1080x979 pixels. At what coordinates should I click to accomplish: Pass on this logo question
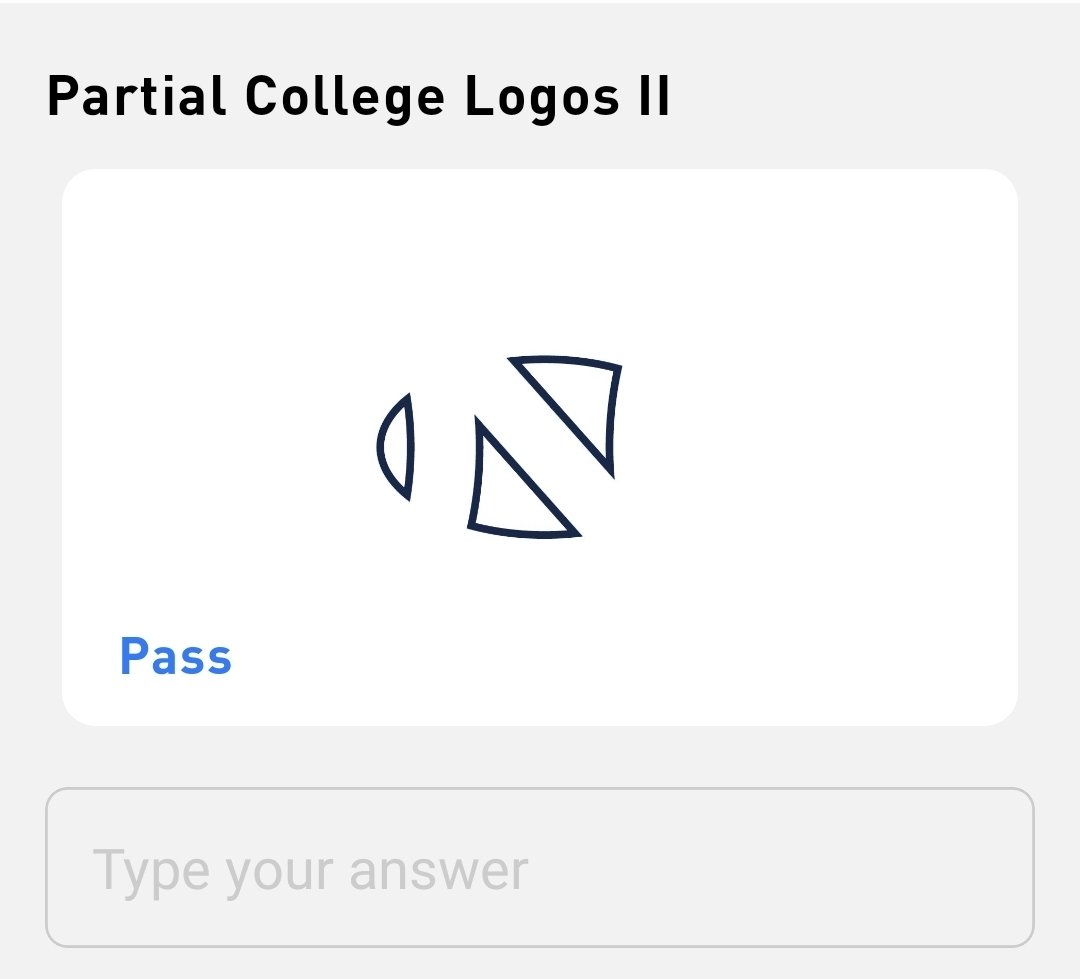click(176, 656)
